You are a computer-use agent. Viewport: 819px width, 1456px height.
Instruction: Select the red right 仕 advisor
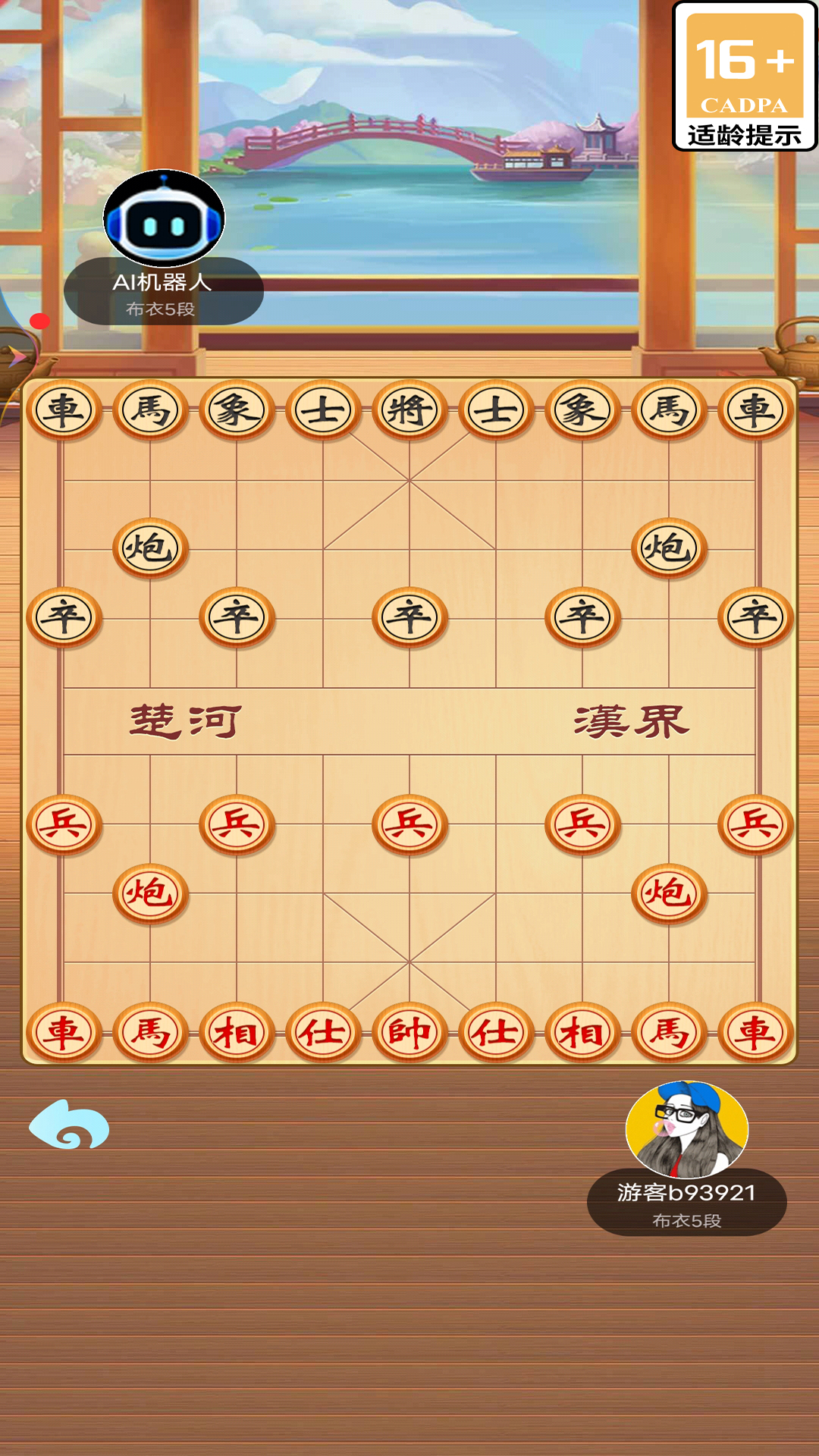coord(496,1032)
